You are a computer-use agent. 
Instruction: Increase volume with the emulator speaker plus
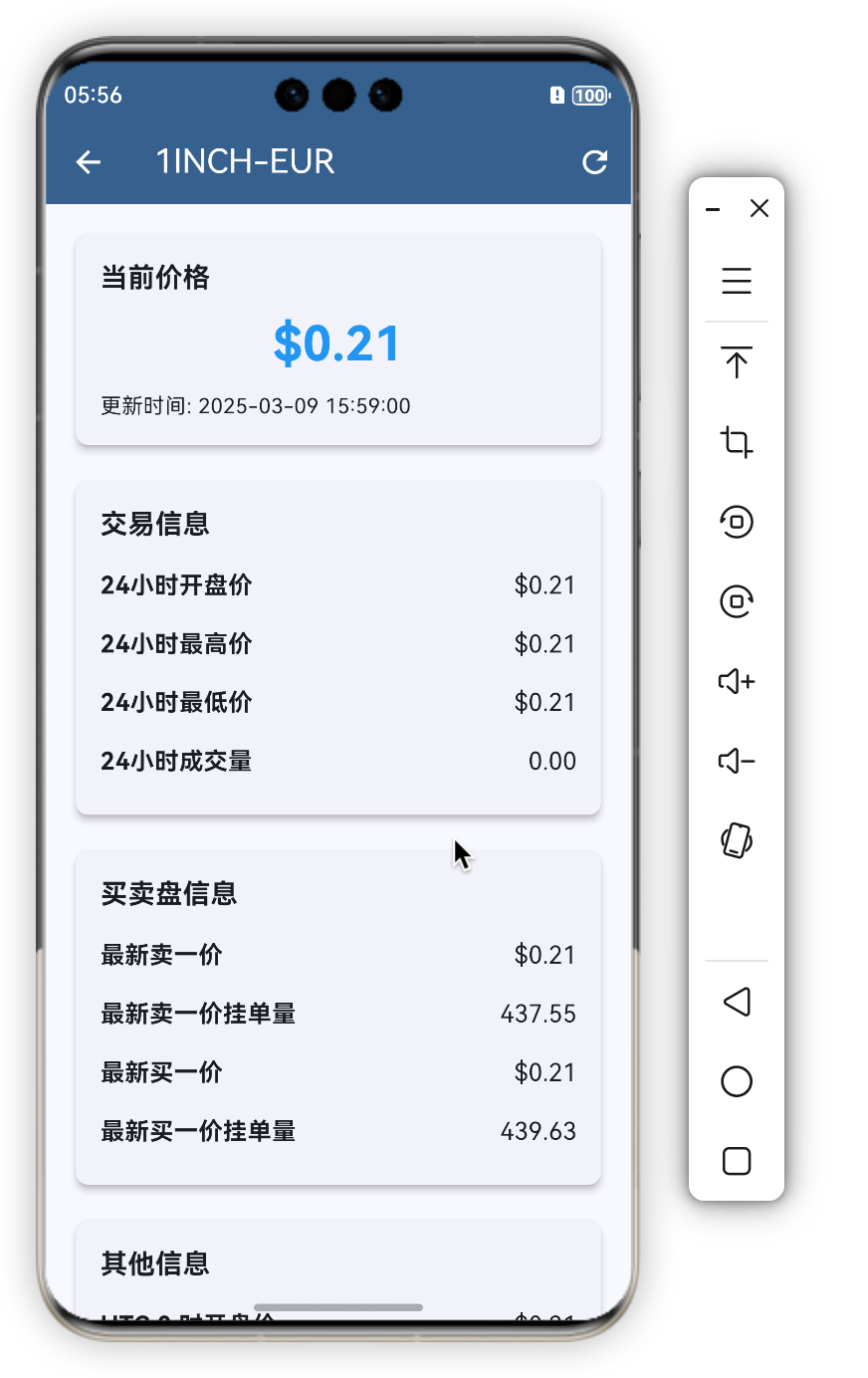(x=737, y=681)
